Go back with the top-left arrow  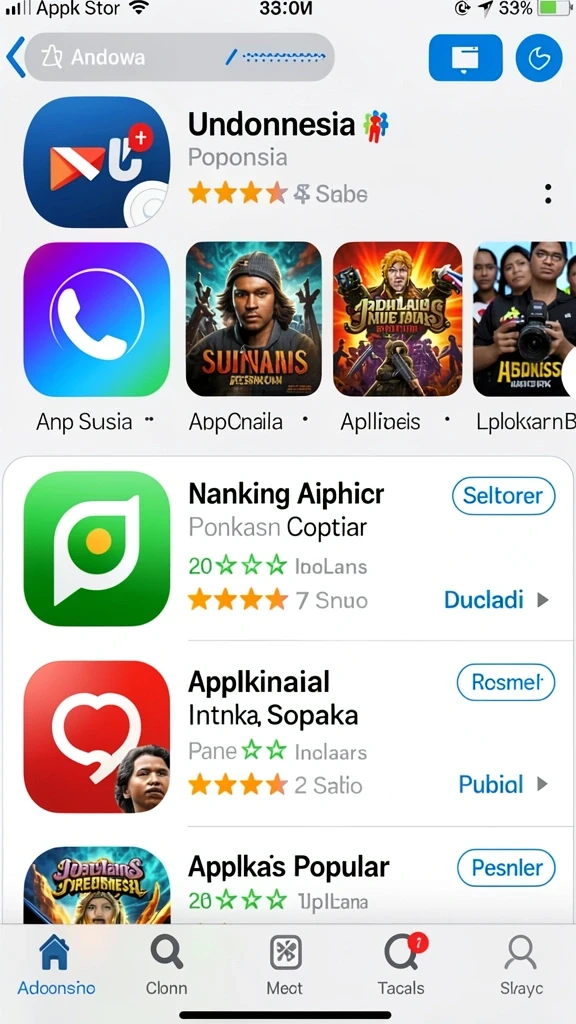14,57
